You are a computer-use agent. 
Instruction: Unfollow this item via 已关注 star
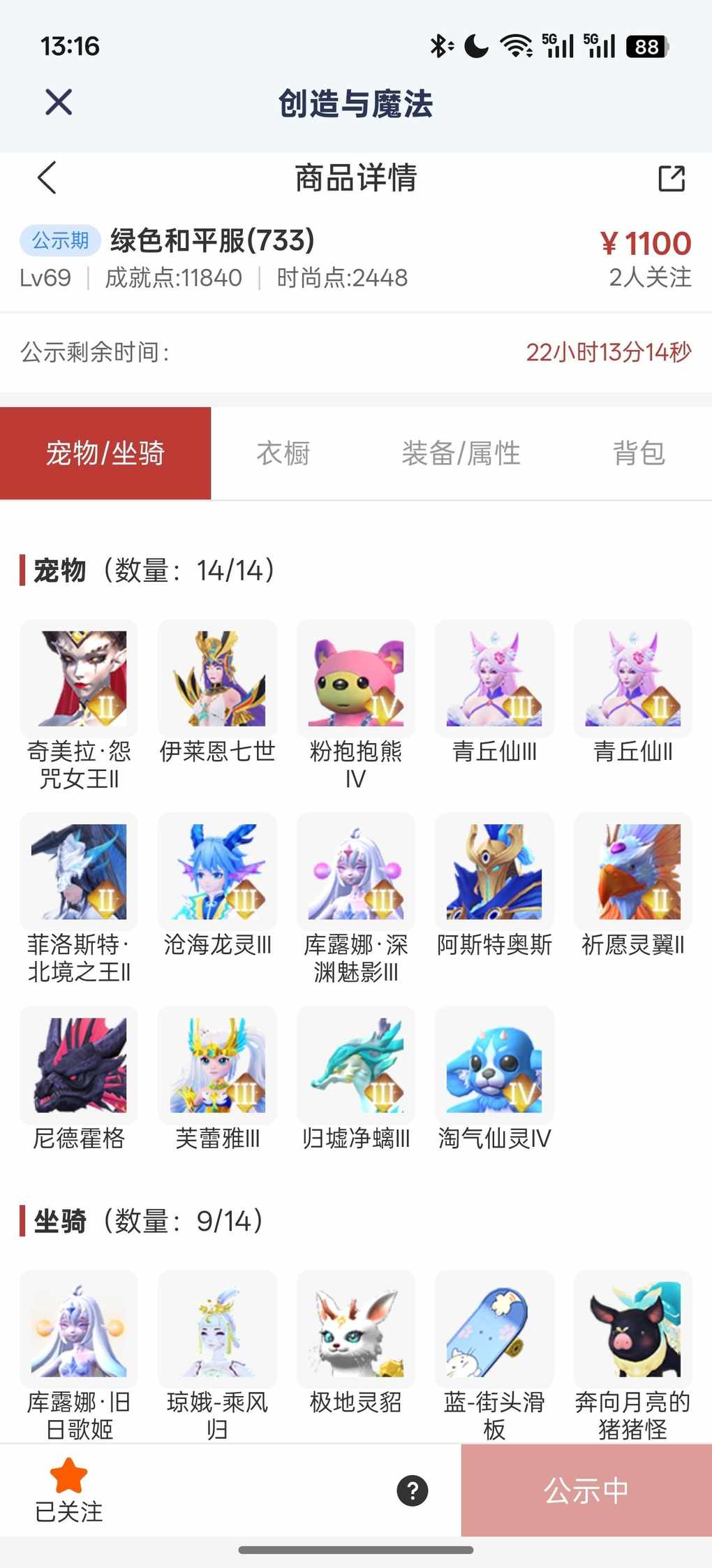(68, 1489)
